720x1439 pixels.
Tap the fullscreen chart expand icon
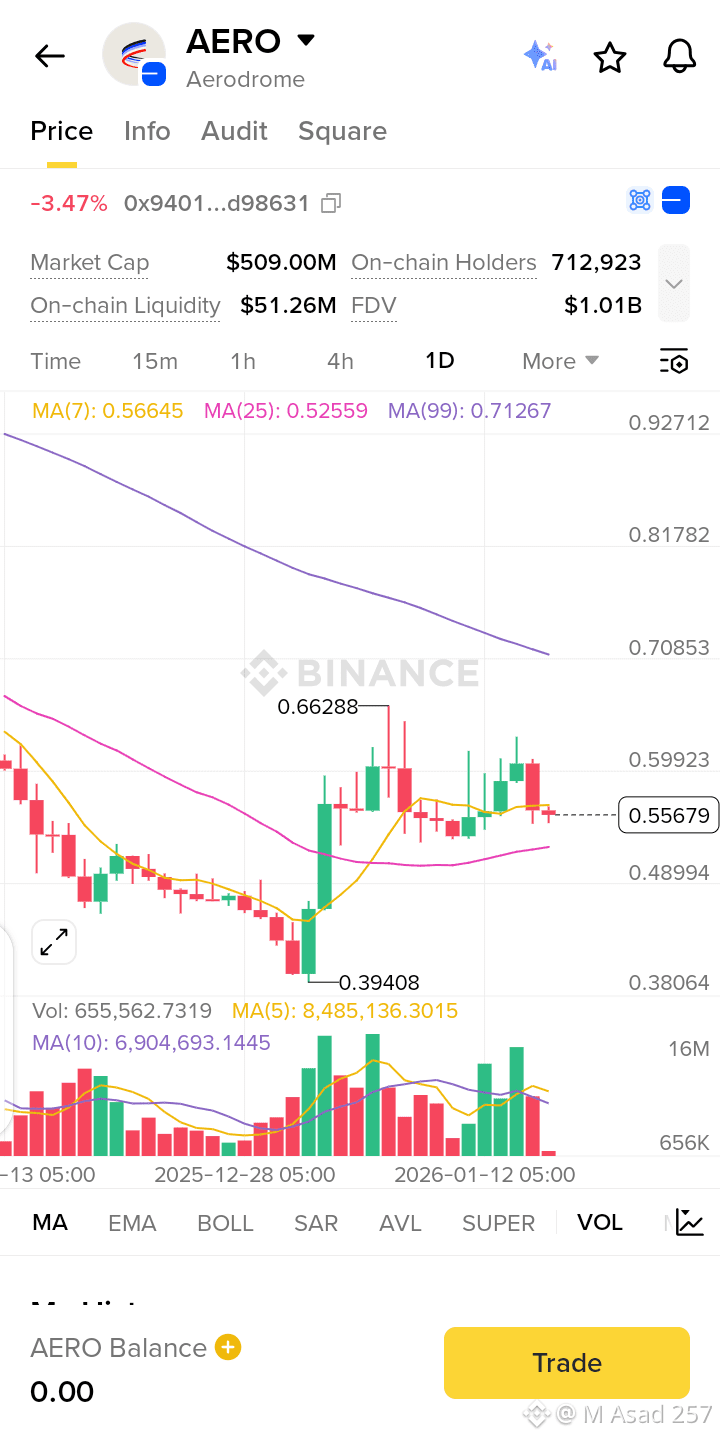pyautogui.click(x=54, y=942)
